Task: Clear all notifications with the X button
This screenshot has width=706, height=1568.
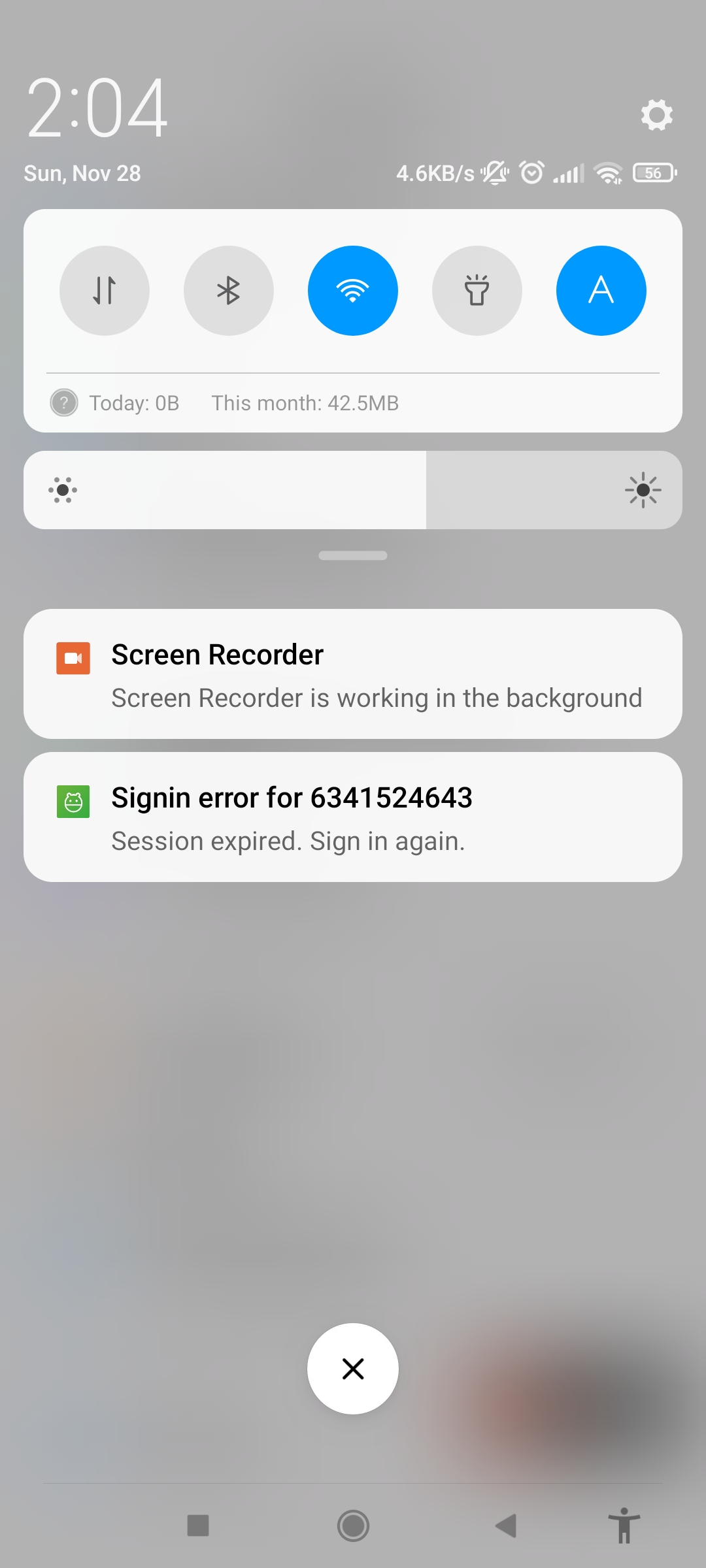Action: click(353, 1369)
